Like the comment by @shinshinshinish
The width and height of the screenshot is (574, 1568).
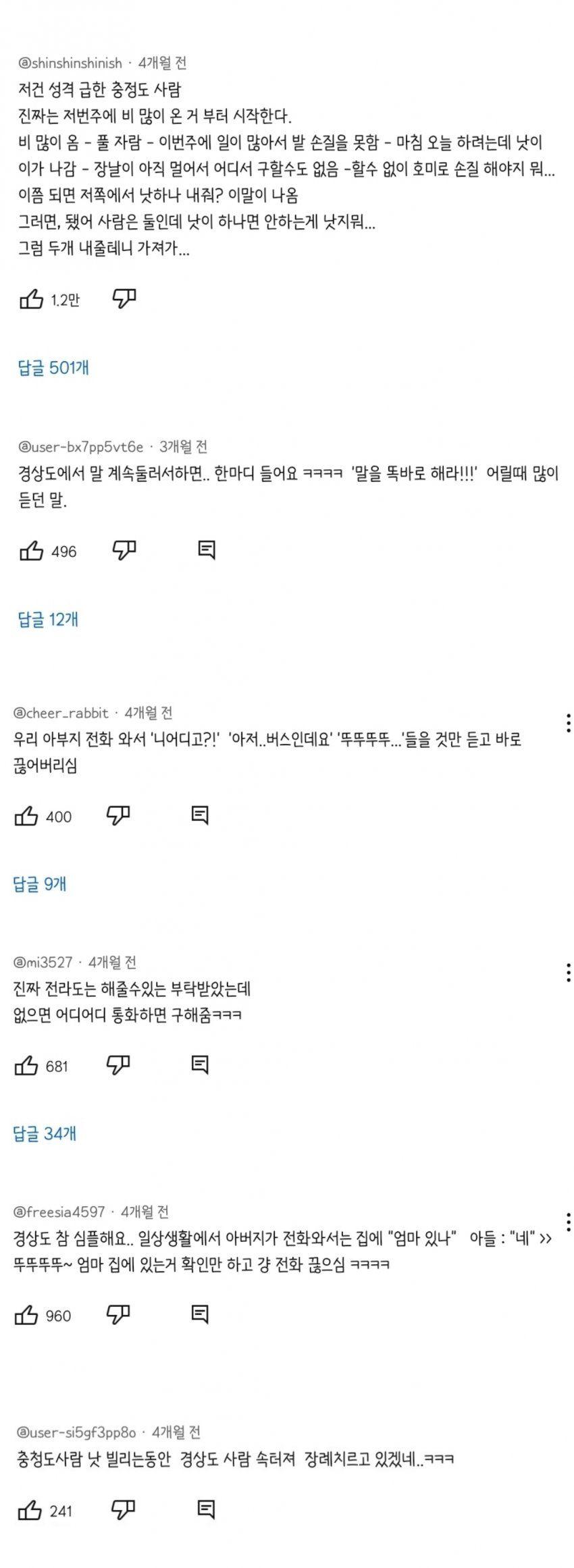coord(31,299)
